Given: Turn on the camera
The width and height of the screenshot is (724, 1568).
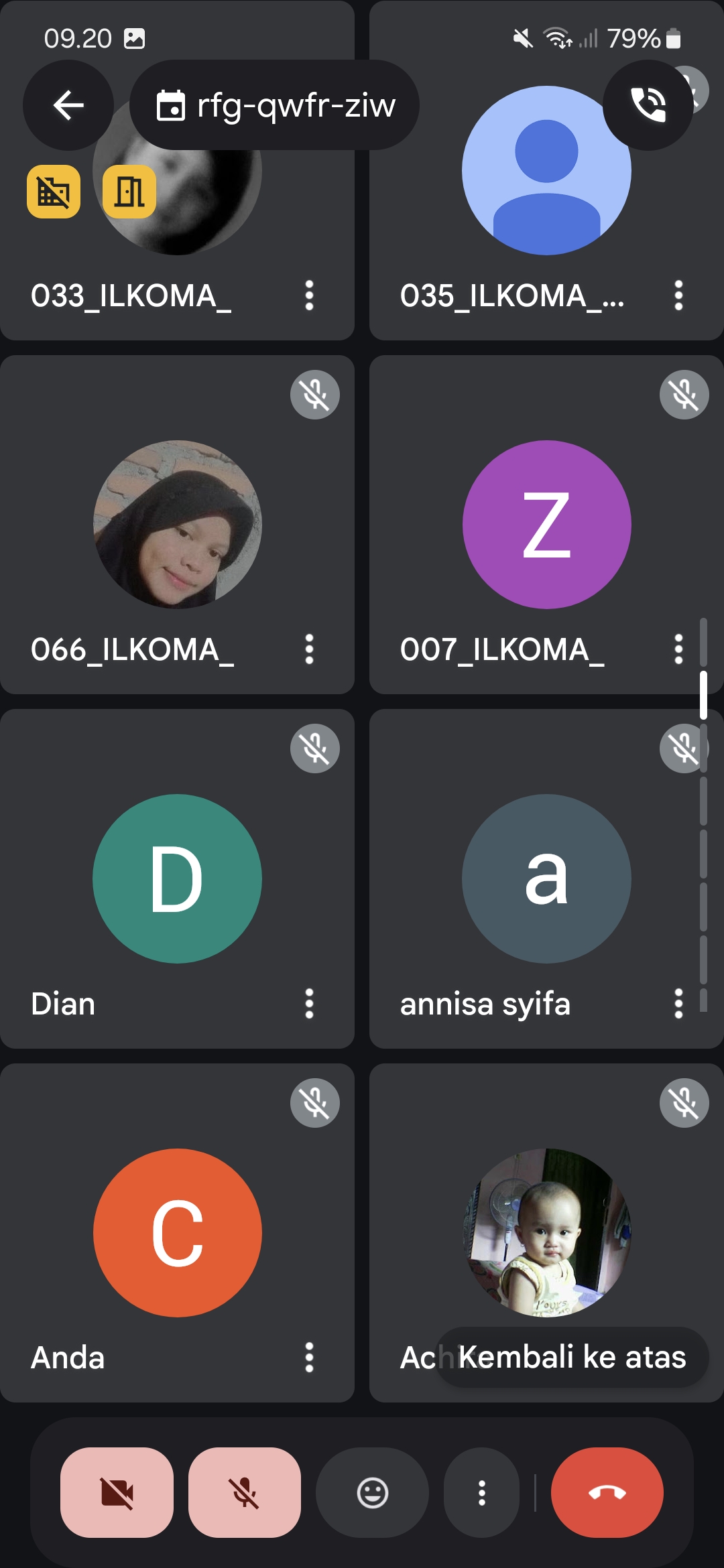Looking at the screenshot, I should (x=117, y=1493).
